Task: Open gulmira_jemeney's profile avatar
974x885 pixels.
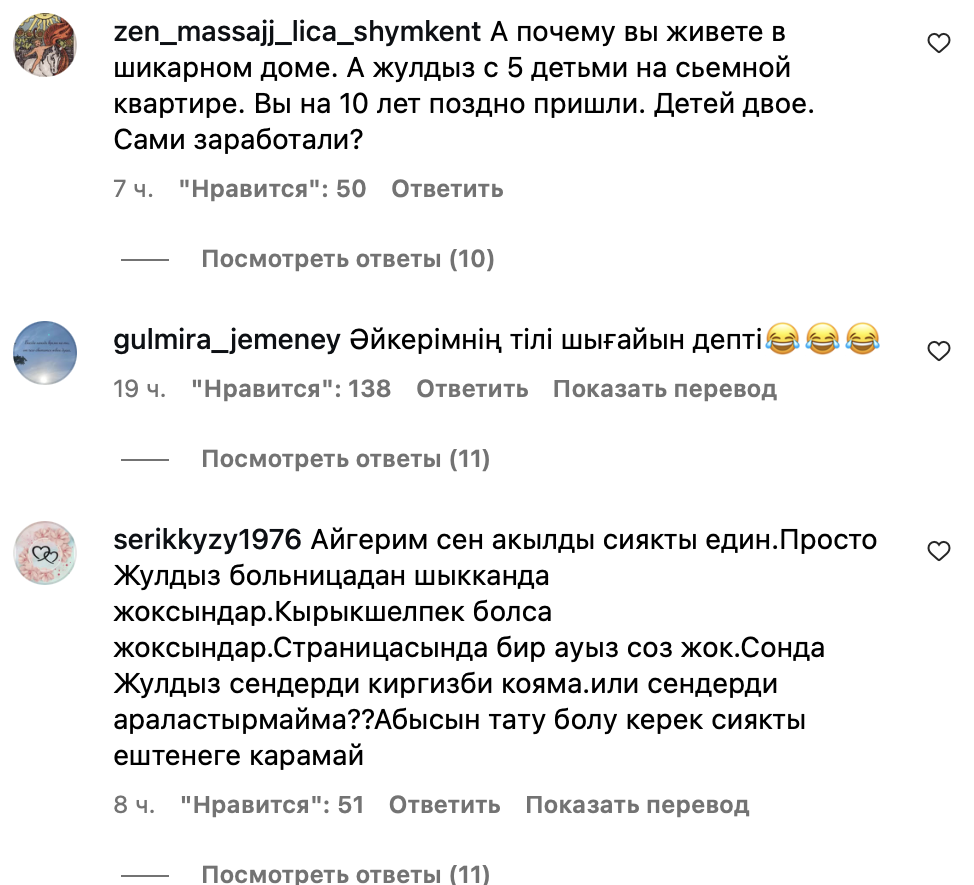Action: [x=46, y=352]
